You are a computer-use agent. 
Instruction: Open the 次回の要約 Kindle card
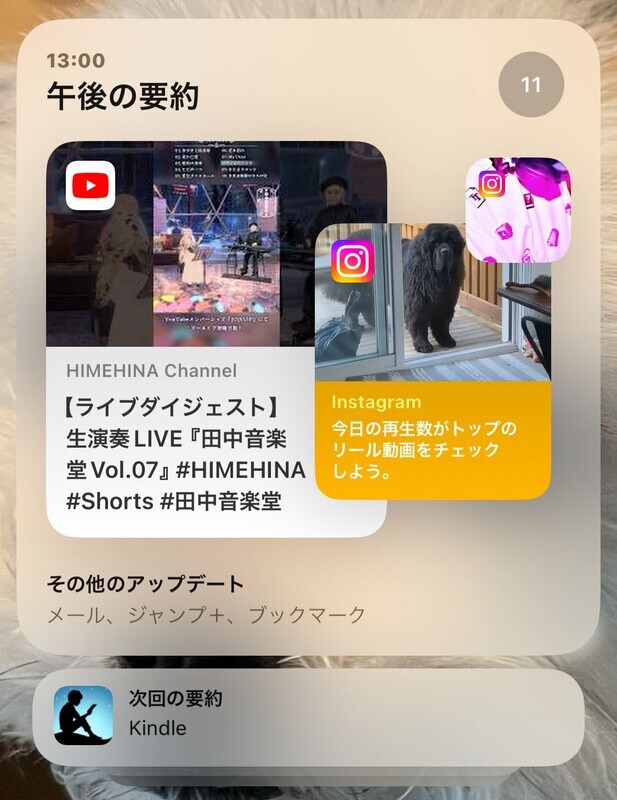[308, 715]
